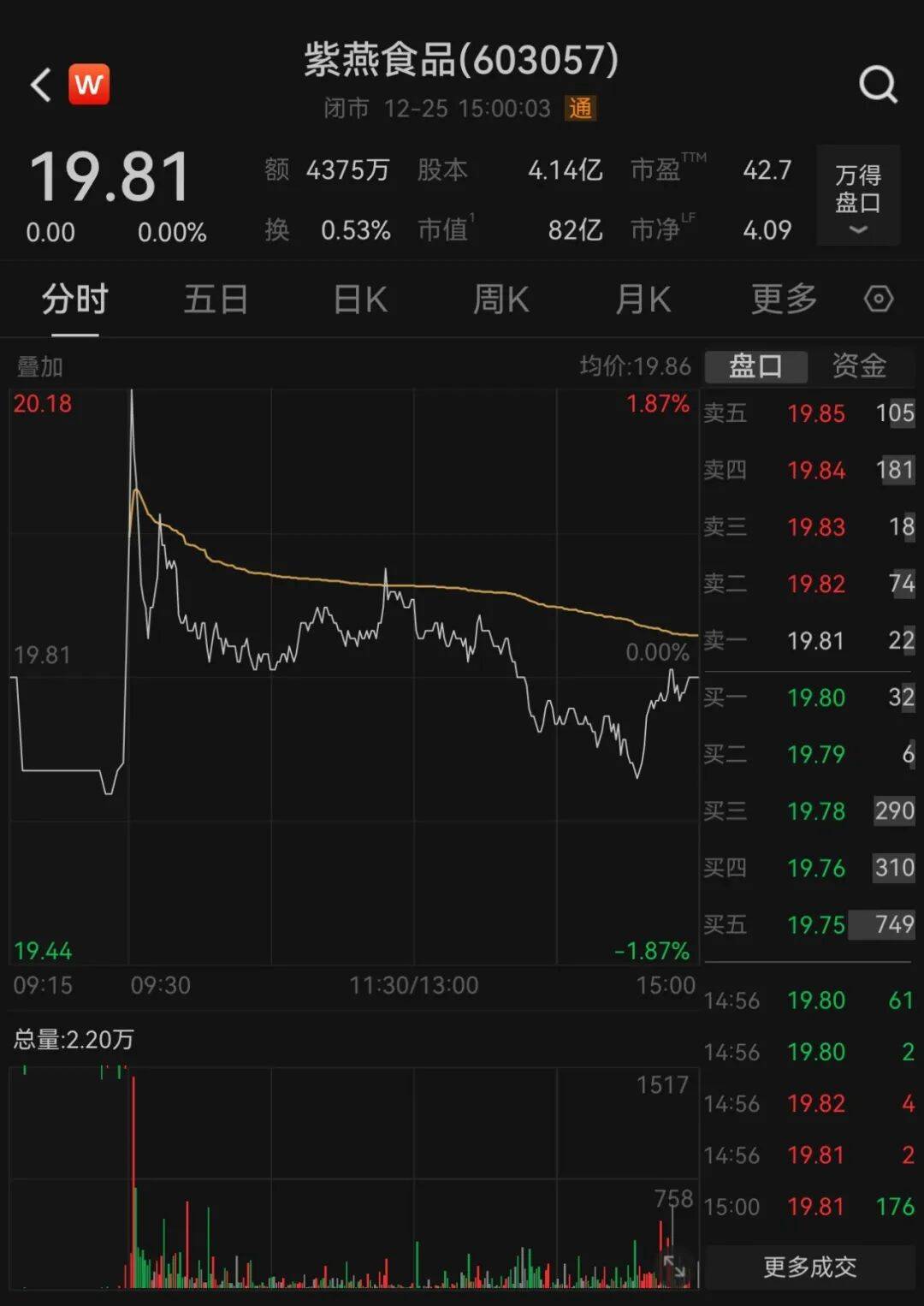This screenshot has height=1306, width=924.
Task: Open the search magnifier
Action: [878, 85]
